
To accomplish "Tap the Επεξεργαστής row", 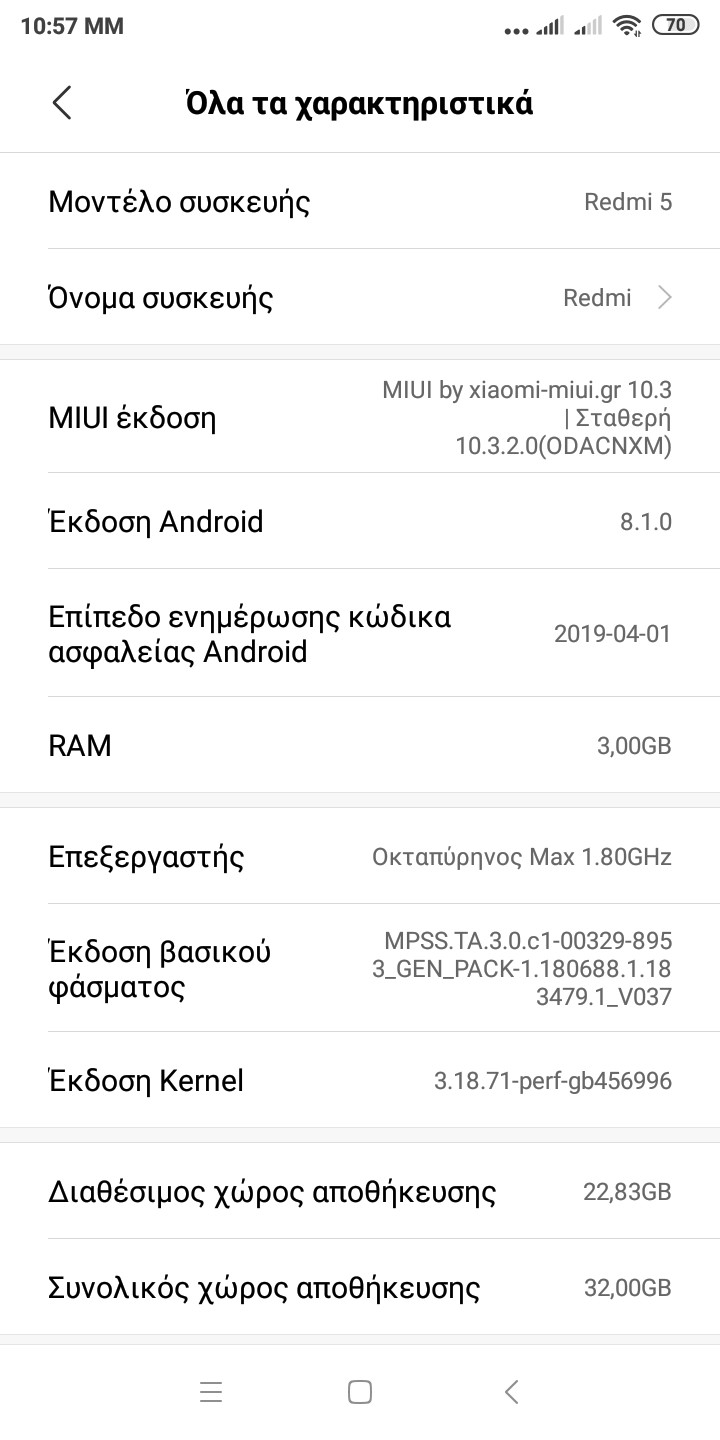I will tap(360, 857).
